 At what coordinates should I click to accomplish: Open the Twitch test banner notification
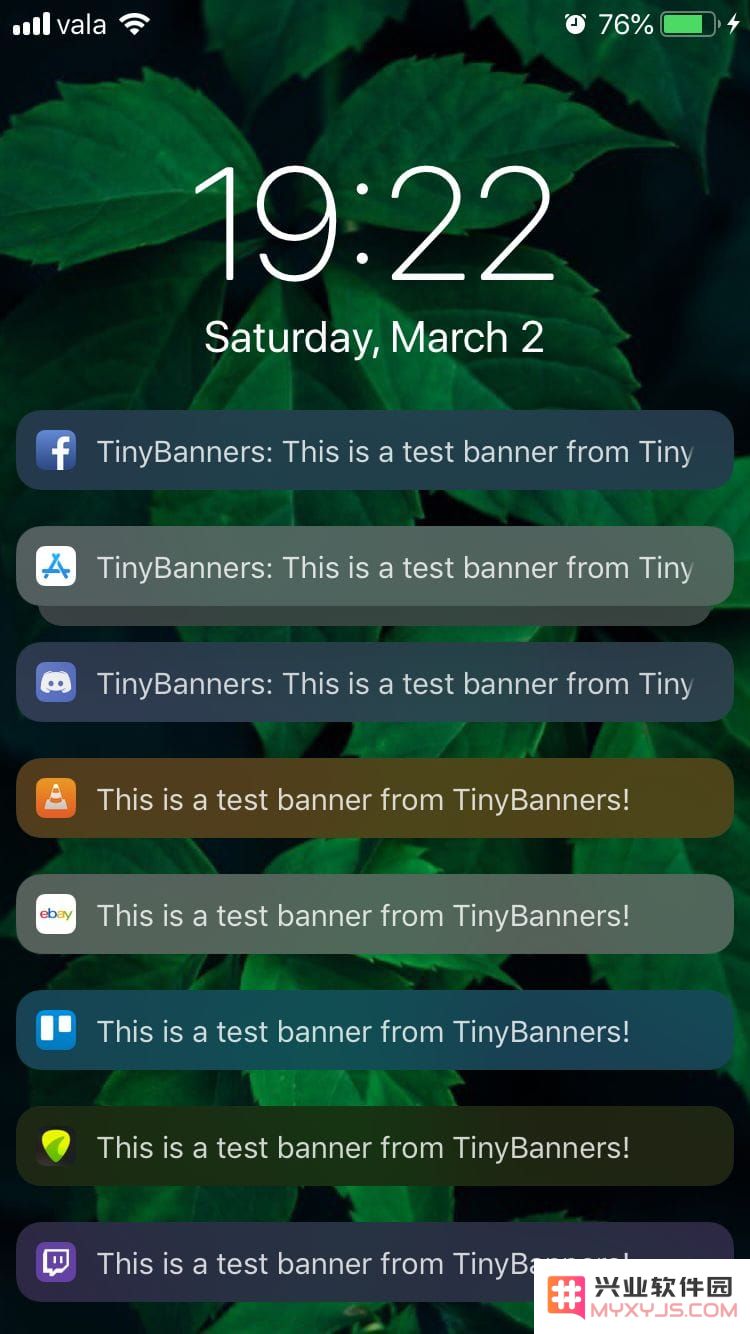point(300,1262)
